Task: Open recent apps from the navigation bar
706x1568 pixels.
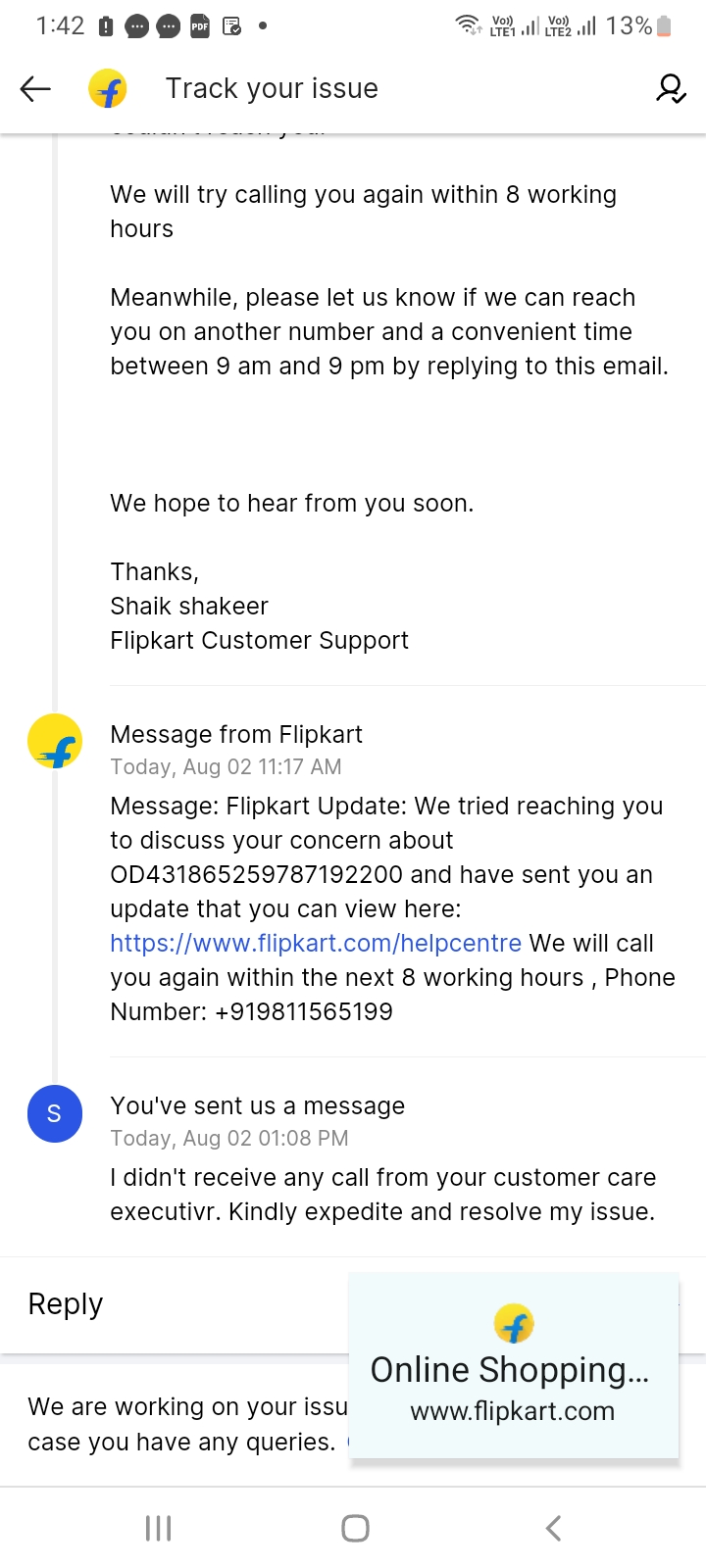Action: pyautogui.click(x=158, y=1528)
